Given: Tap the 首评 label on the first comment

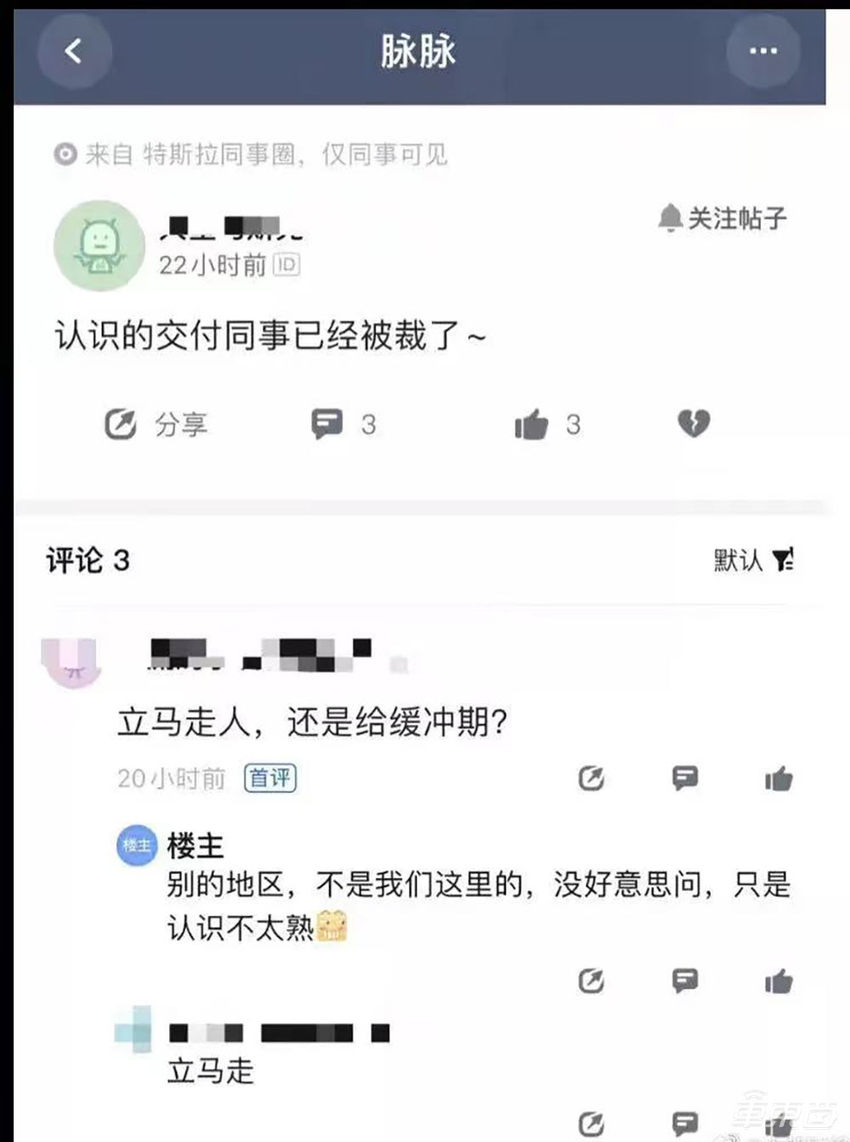Looking at the screenshot, I should tap(272, 778).
